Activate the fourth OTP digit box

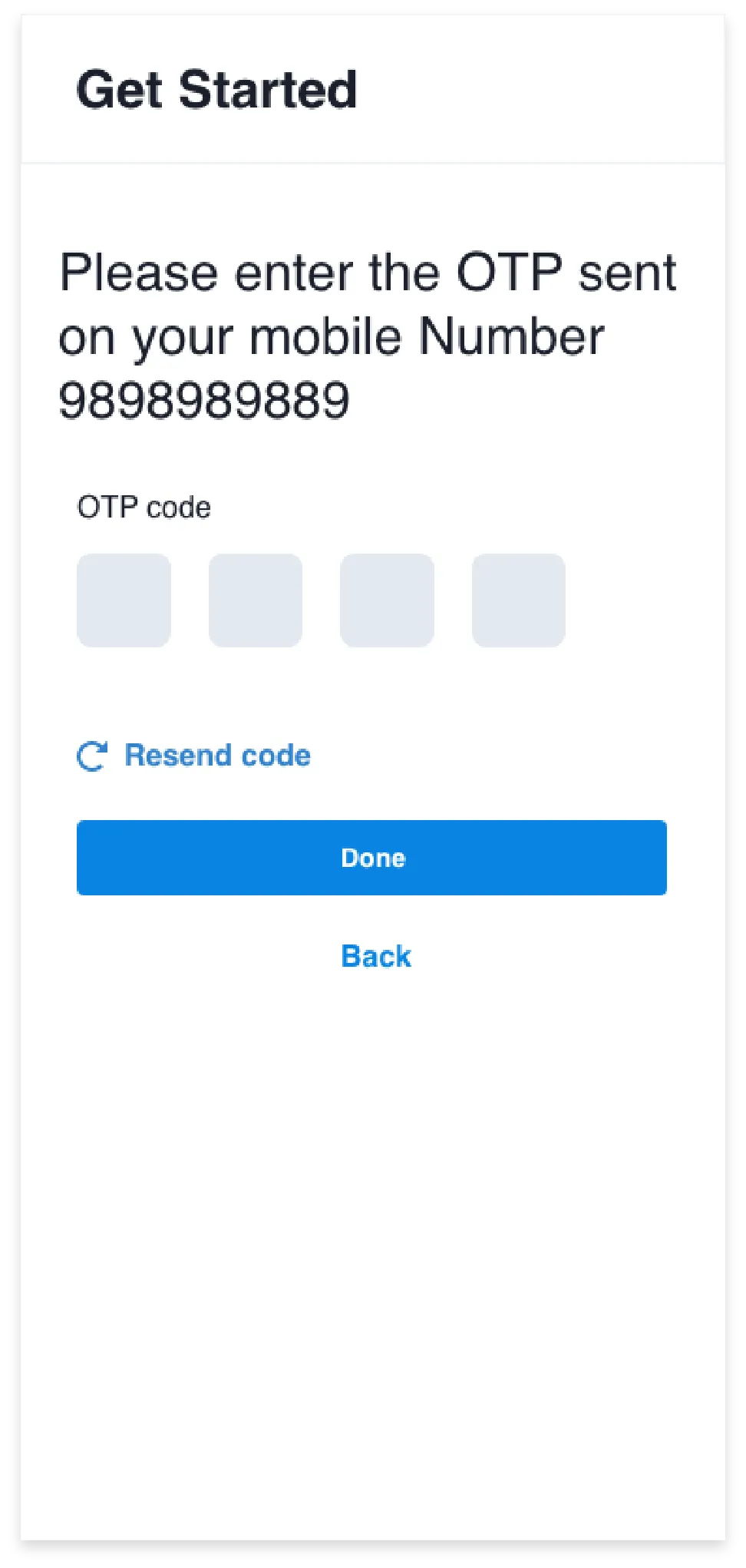[519, 600]
